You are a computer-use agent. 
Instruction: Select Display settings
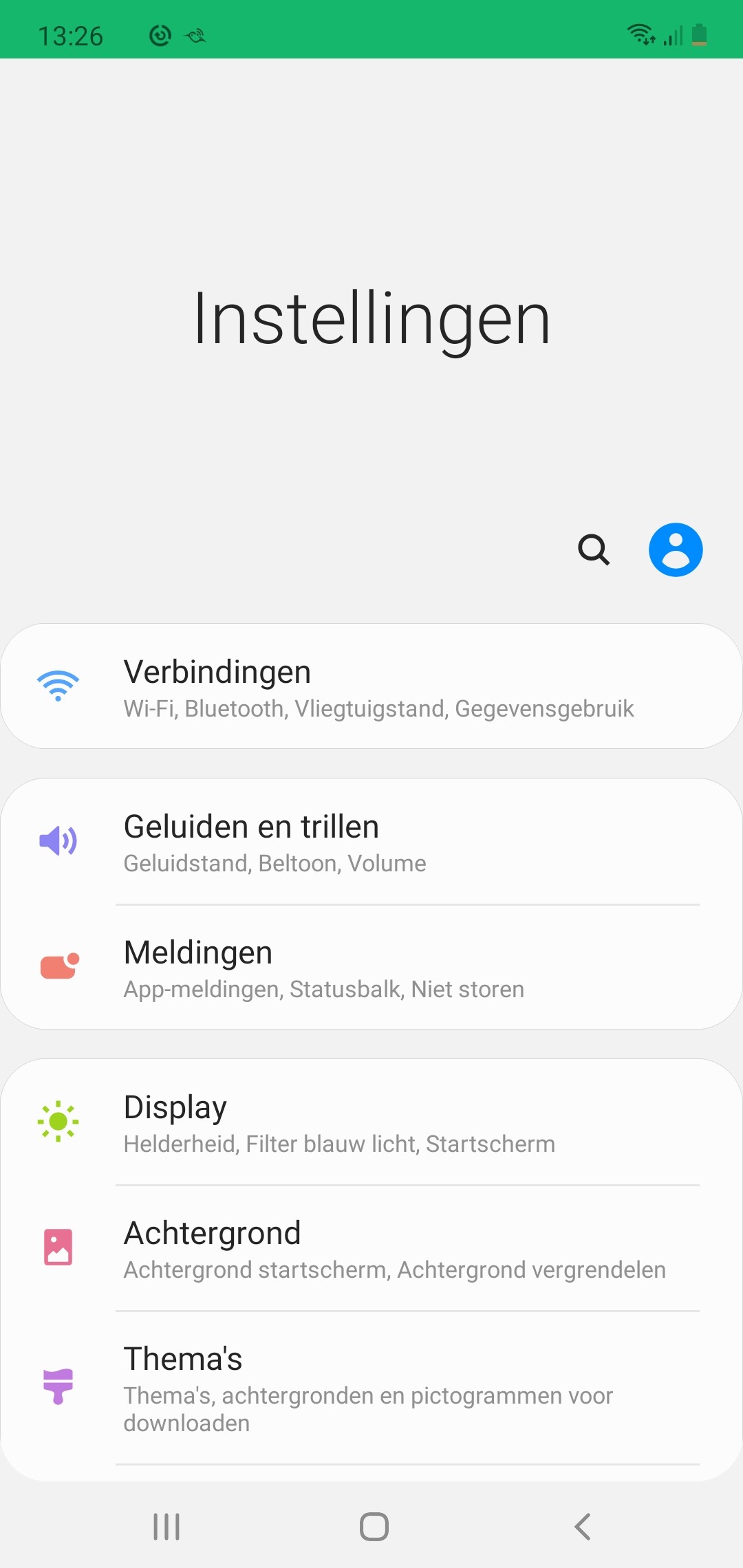coord(371,1122)
